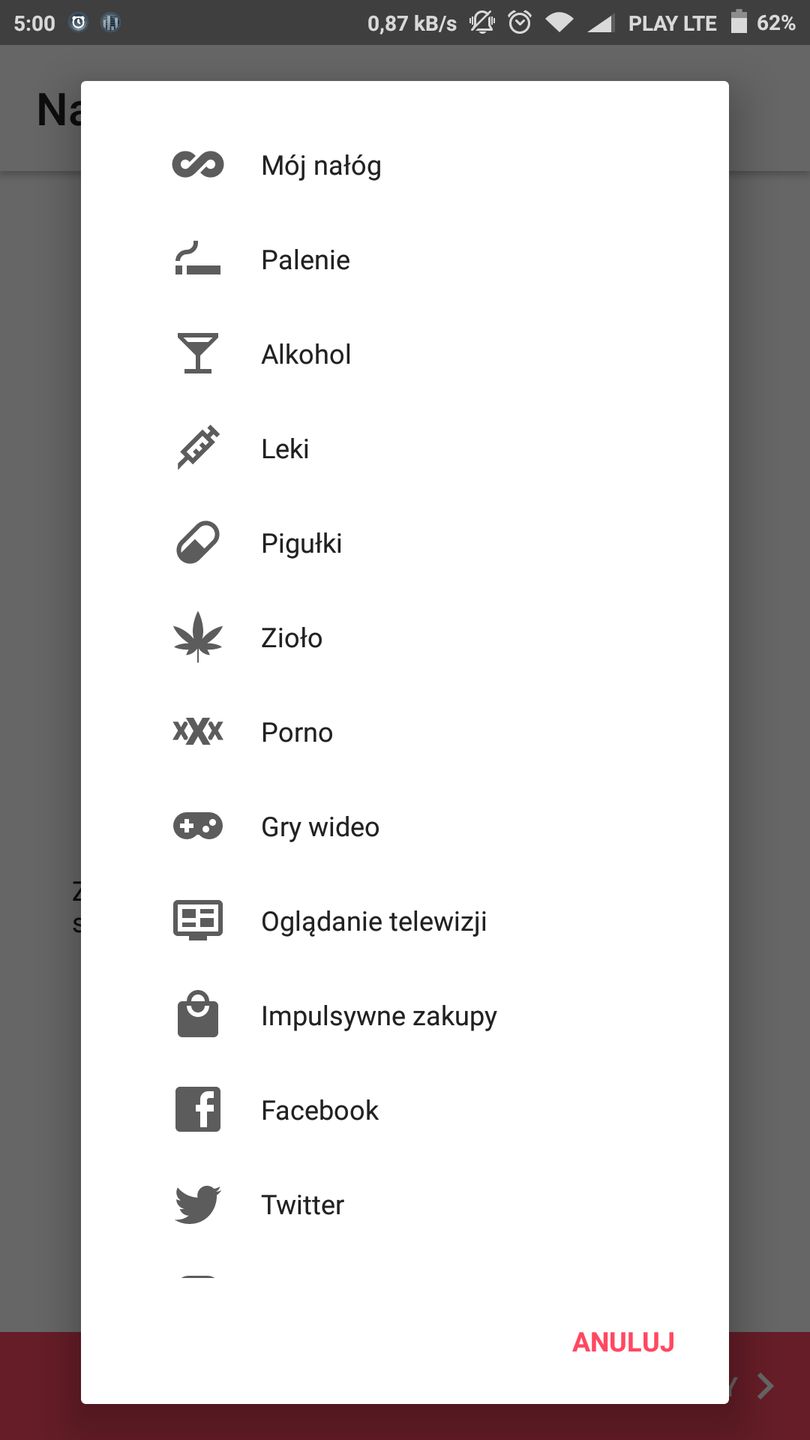Click the next-page chevron behind the dialog
The image size is (810, 1440).
(x=765, y=1386)
